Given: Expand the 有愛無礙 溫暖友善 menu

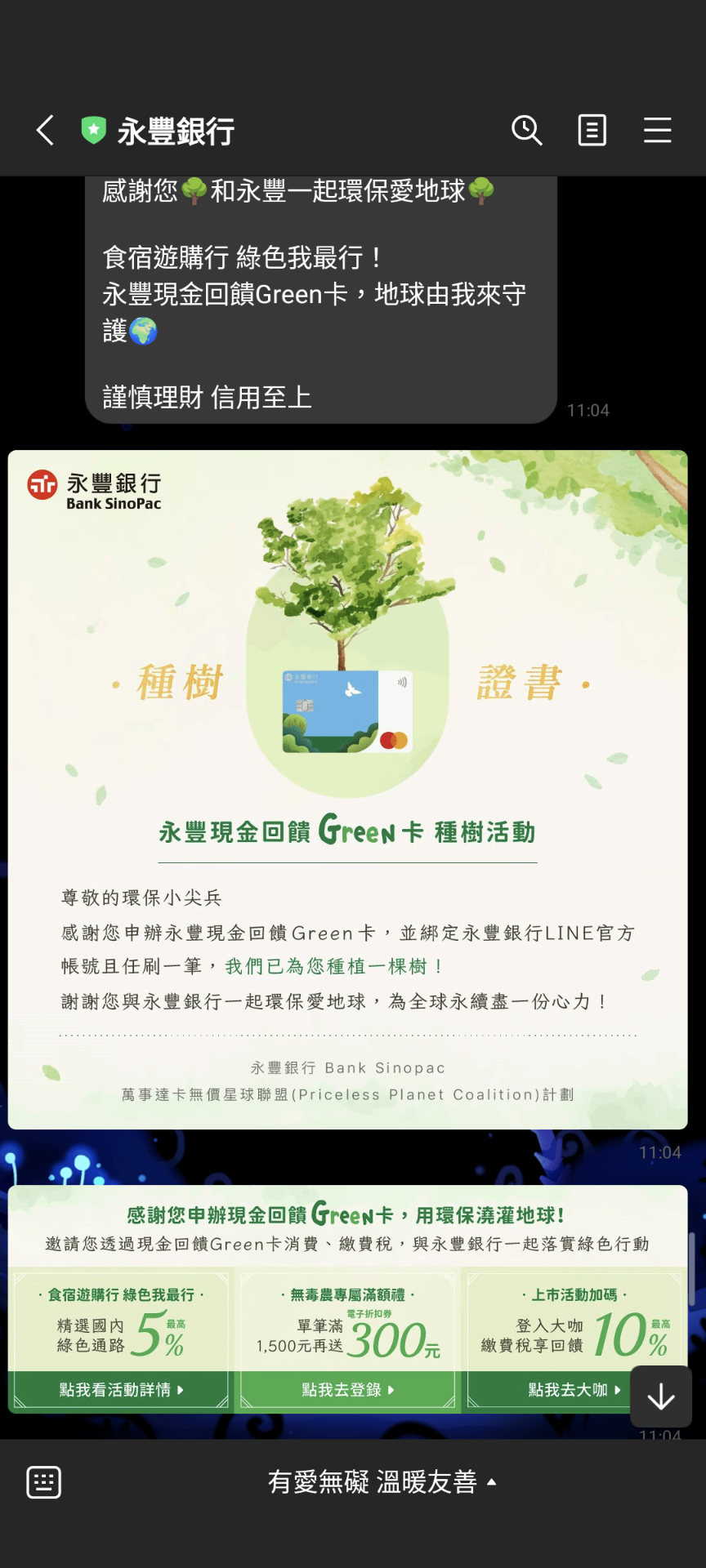Looking at the screenshot, I should click(382, 1481).
